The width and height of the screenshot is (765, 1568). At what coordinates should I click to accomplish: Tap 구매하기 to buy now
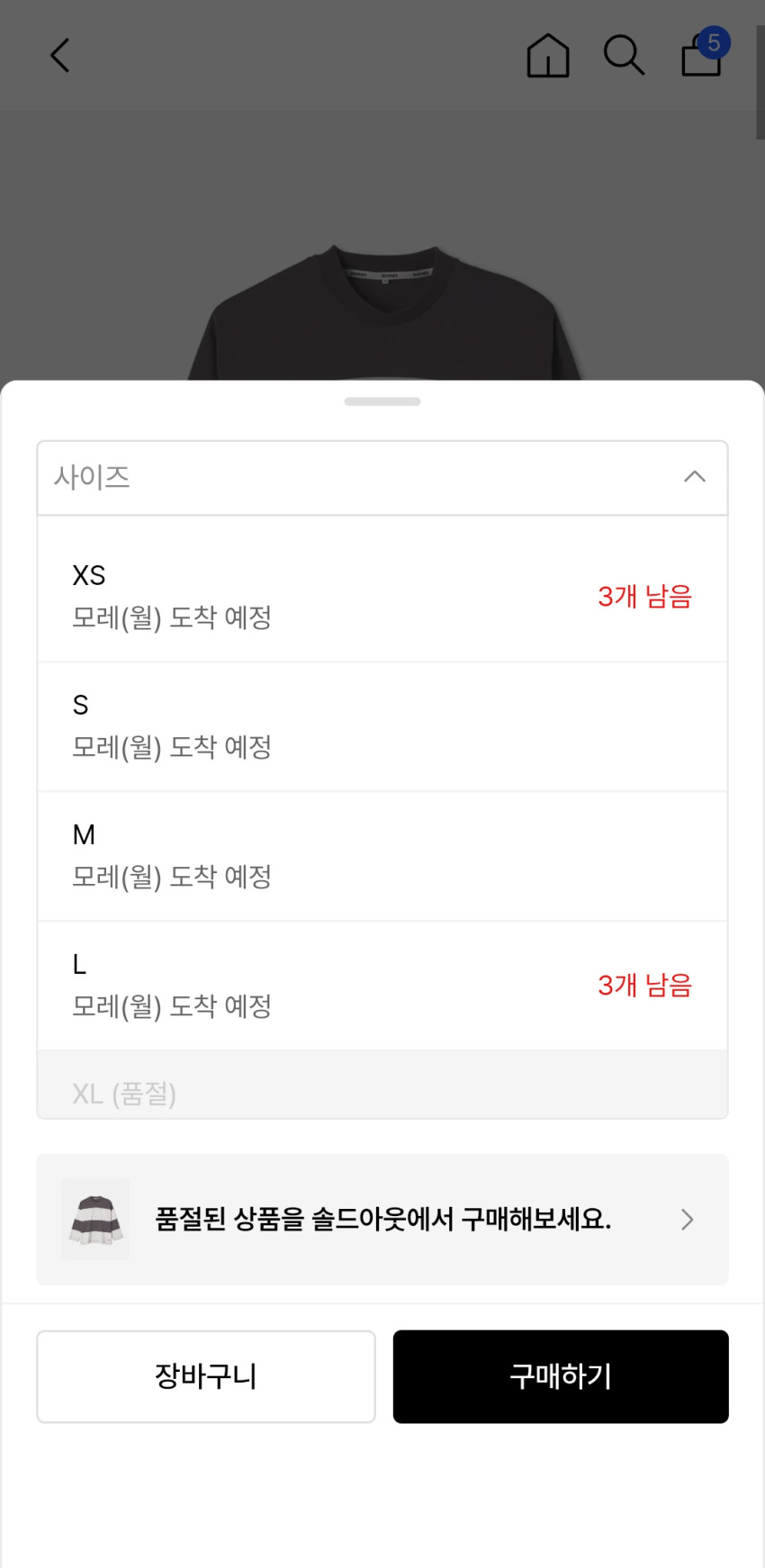click(x=560, y=1376)
